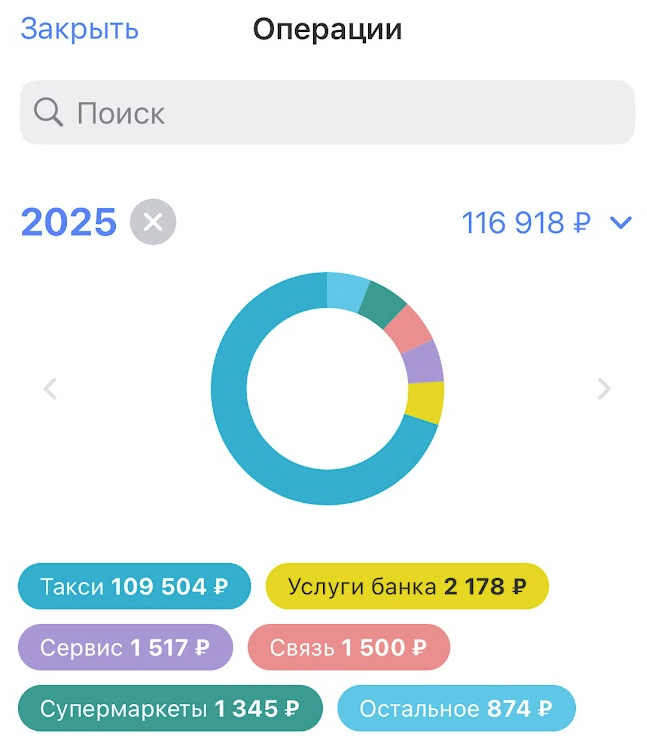This screenshot has height=742, width=647.
Task: Choose the Сервис category chip
Action: point(125,648)
